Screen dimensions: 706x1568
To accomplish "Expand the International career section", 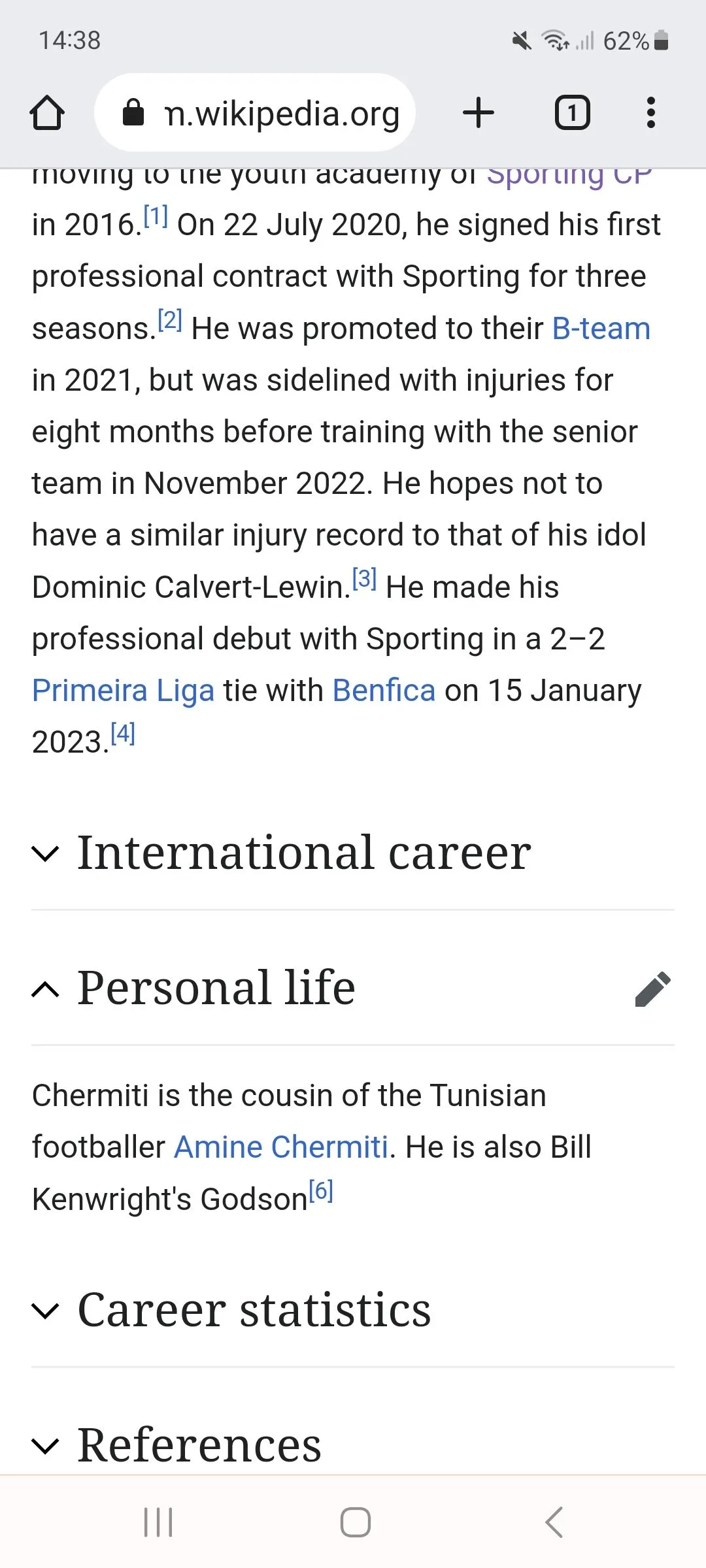I will point(303,853).
